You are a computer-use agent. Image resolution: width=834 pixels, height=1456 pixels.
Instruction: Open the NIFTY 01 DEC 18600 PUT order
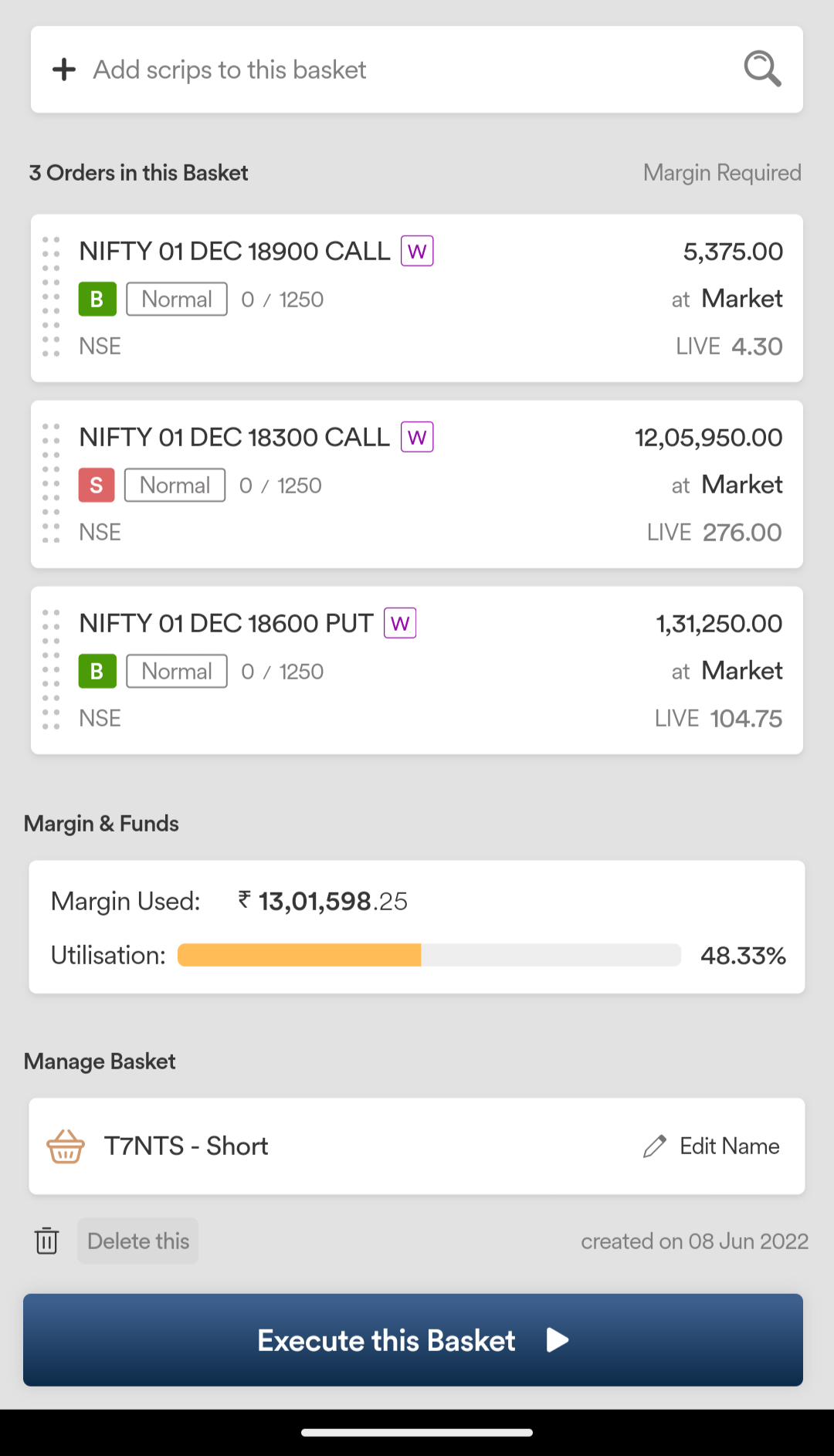coord(417,670)
